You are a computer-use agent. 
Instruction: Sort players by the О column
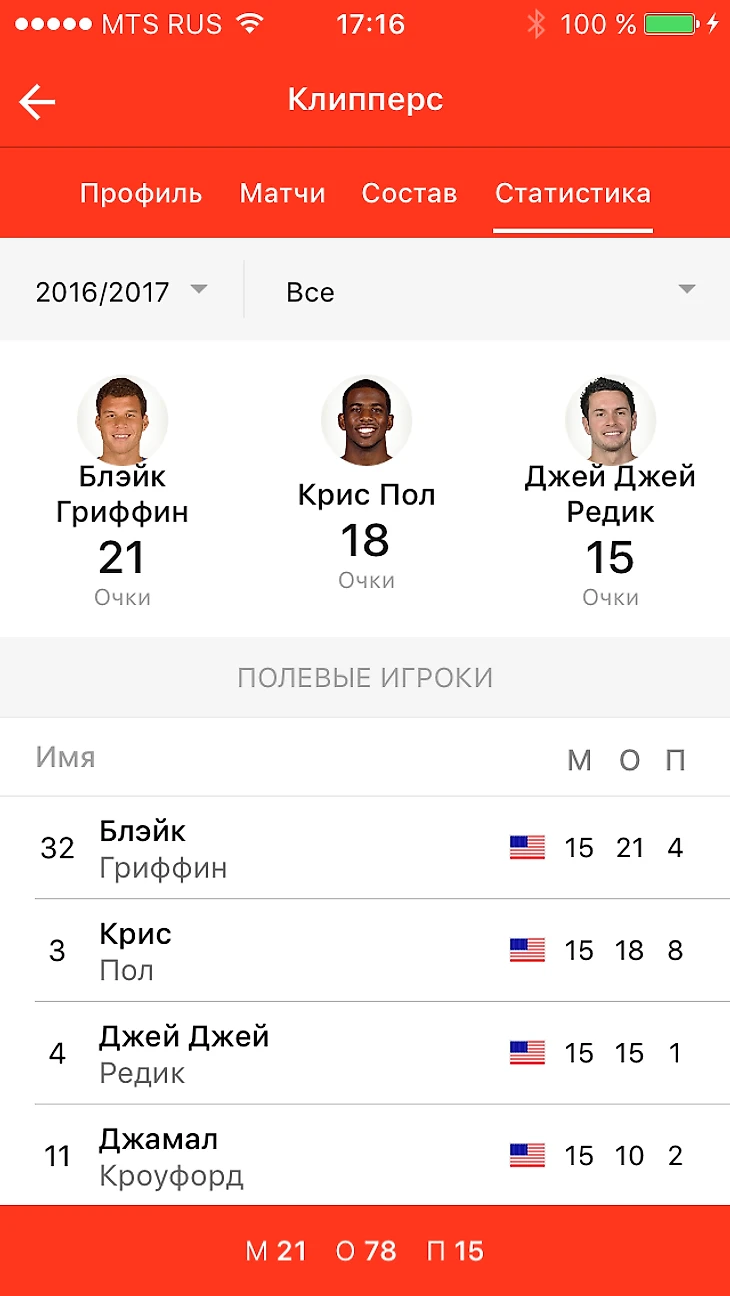(629, 758)
